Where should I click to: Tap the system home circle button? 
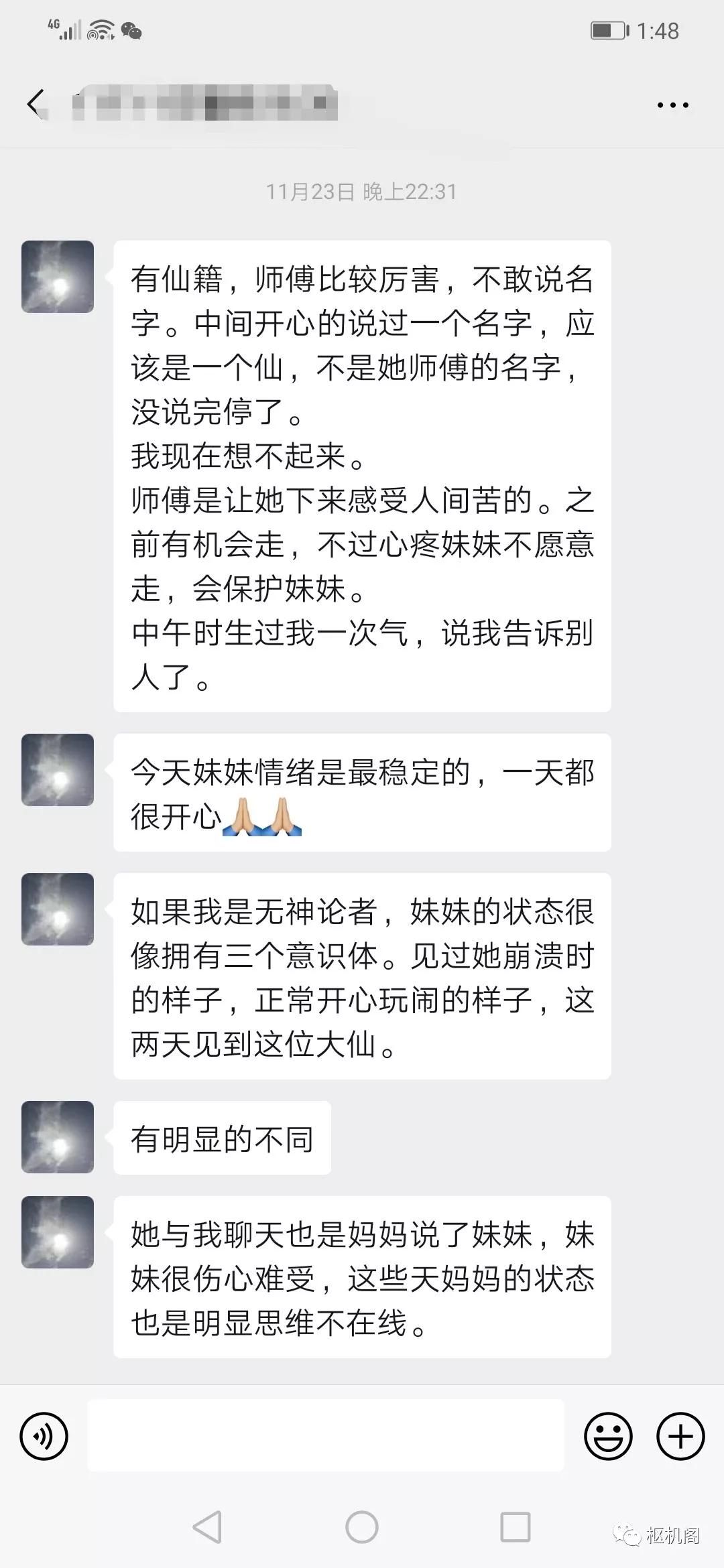[x=362, y=1528]
